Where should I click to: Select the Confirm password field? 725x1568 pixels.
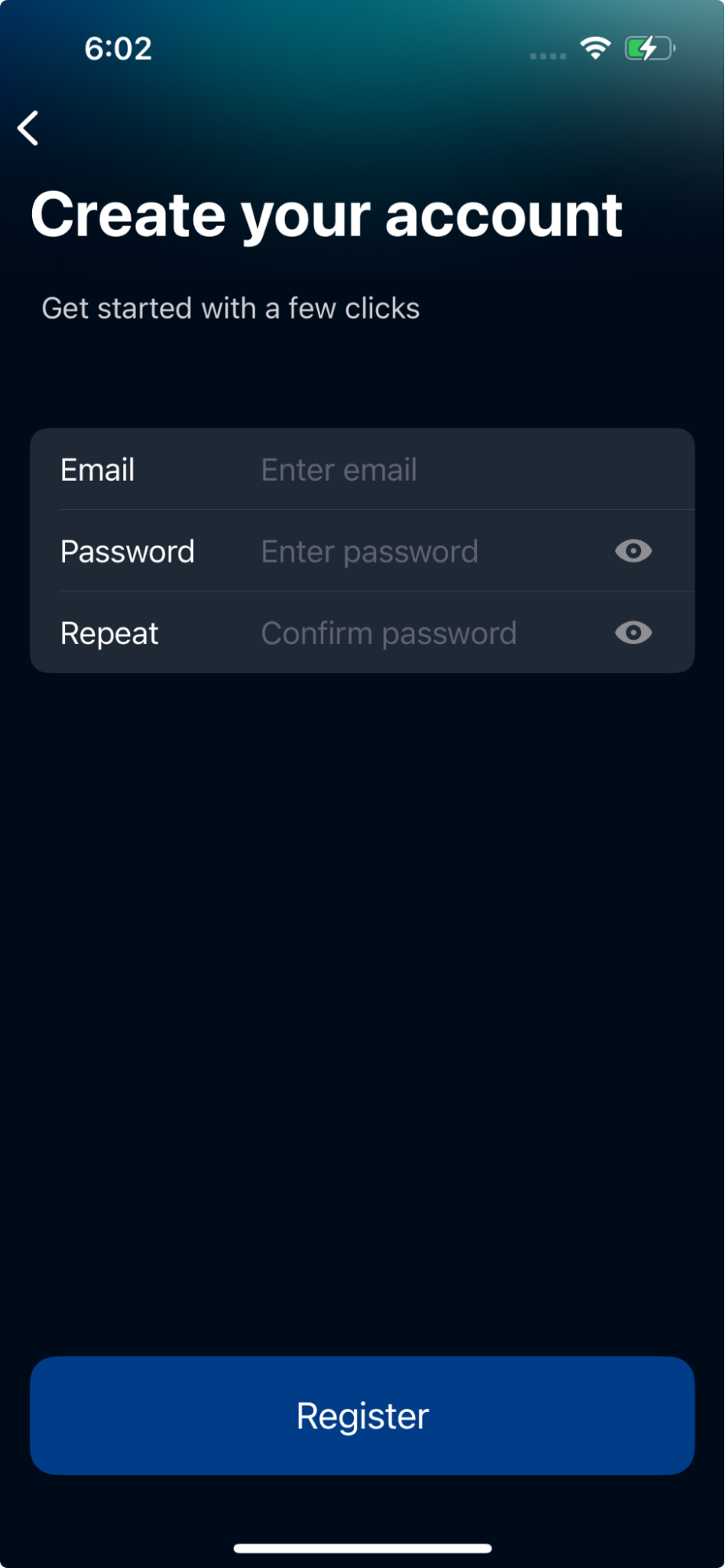(424, 633)
